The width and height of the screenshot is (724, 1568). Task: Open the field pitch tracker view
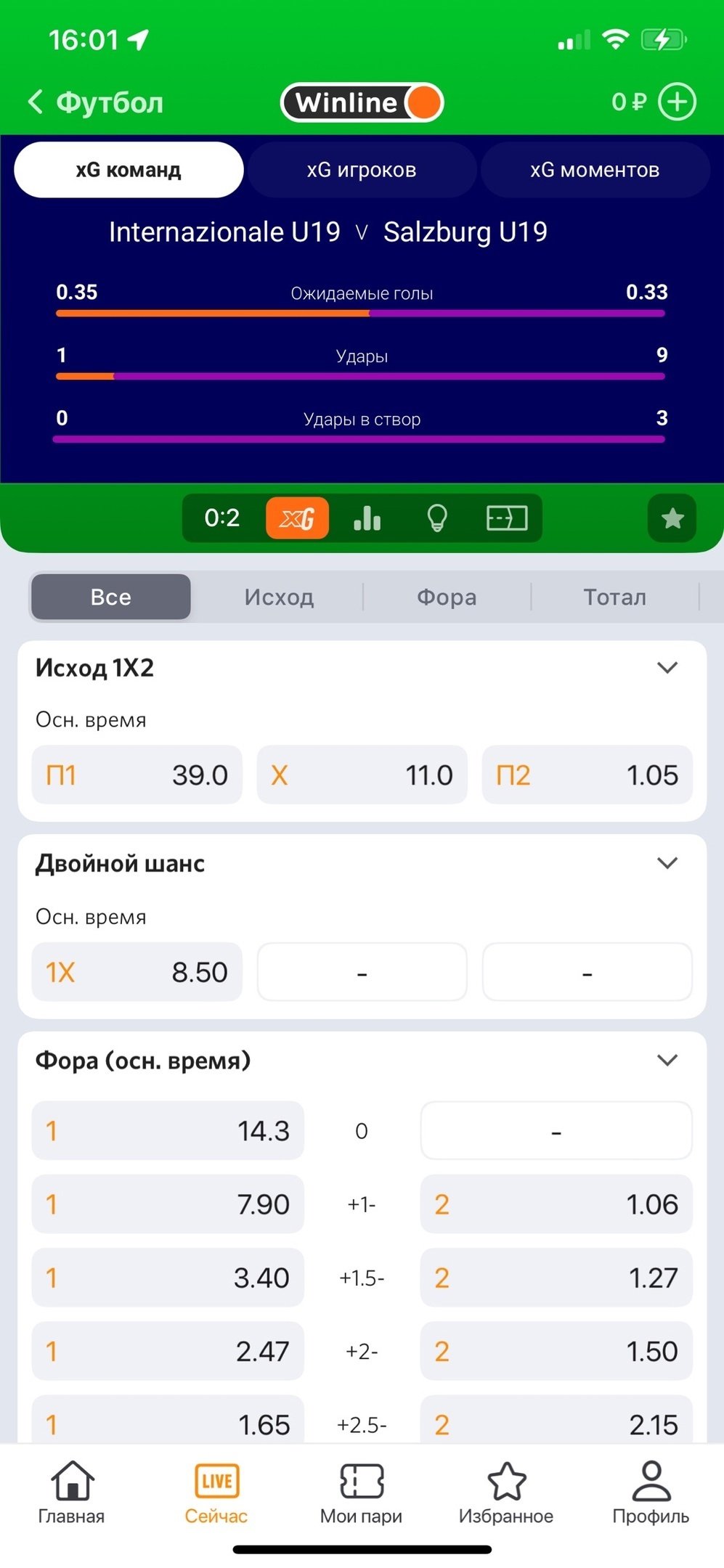[x=506, y=518]
